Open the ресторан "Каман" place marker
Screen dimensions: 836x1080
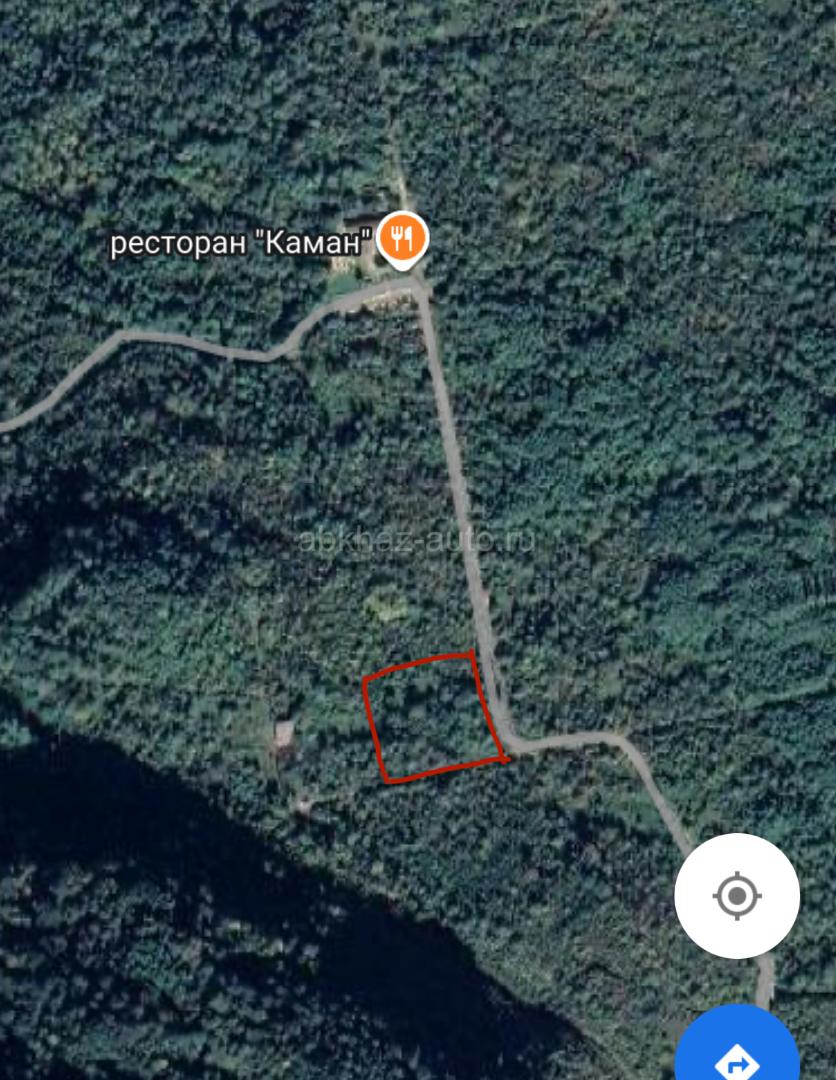pyautogui.click(x=402, y=238)
